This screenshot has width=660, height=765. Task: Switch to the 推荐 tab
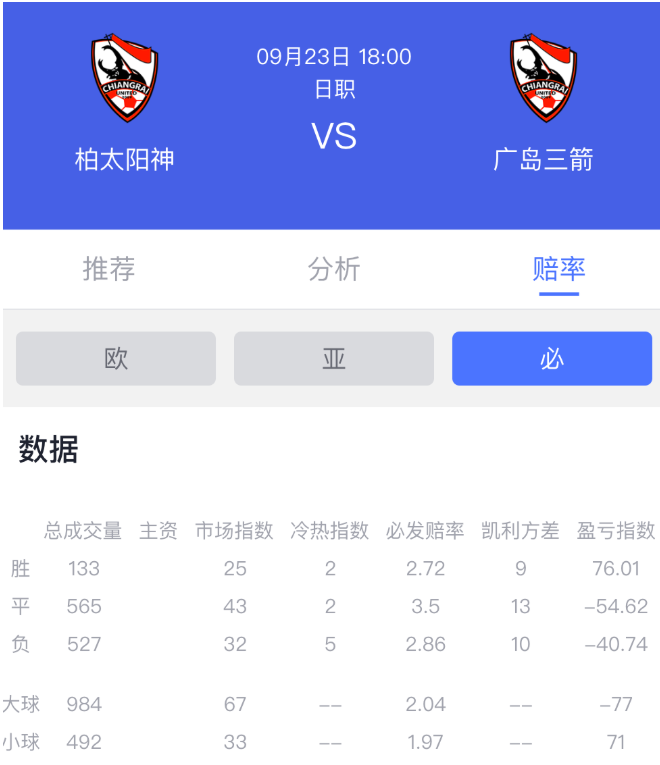[x=109, y=269]
